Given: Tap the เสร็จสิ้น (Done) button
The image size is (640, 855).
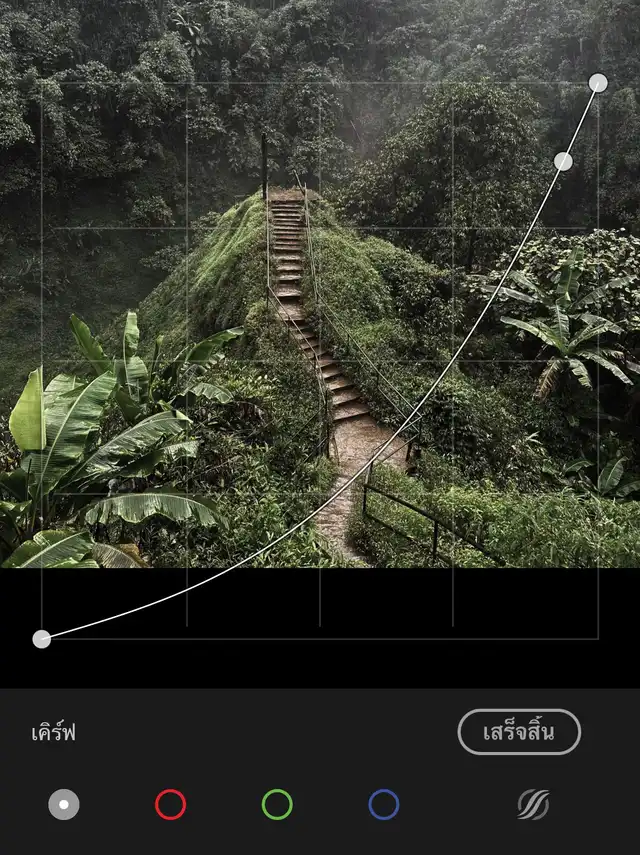Looking at the screenshot, I should coord(519,732).
